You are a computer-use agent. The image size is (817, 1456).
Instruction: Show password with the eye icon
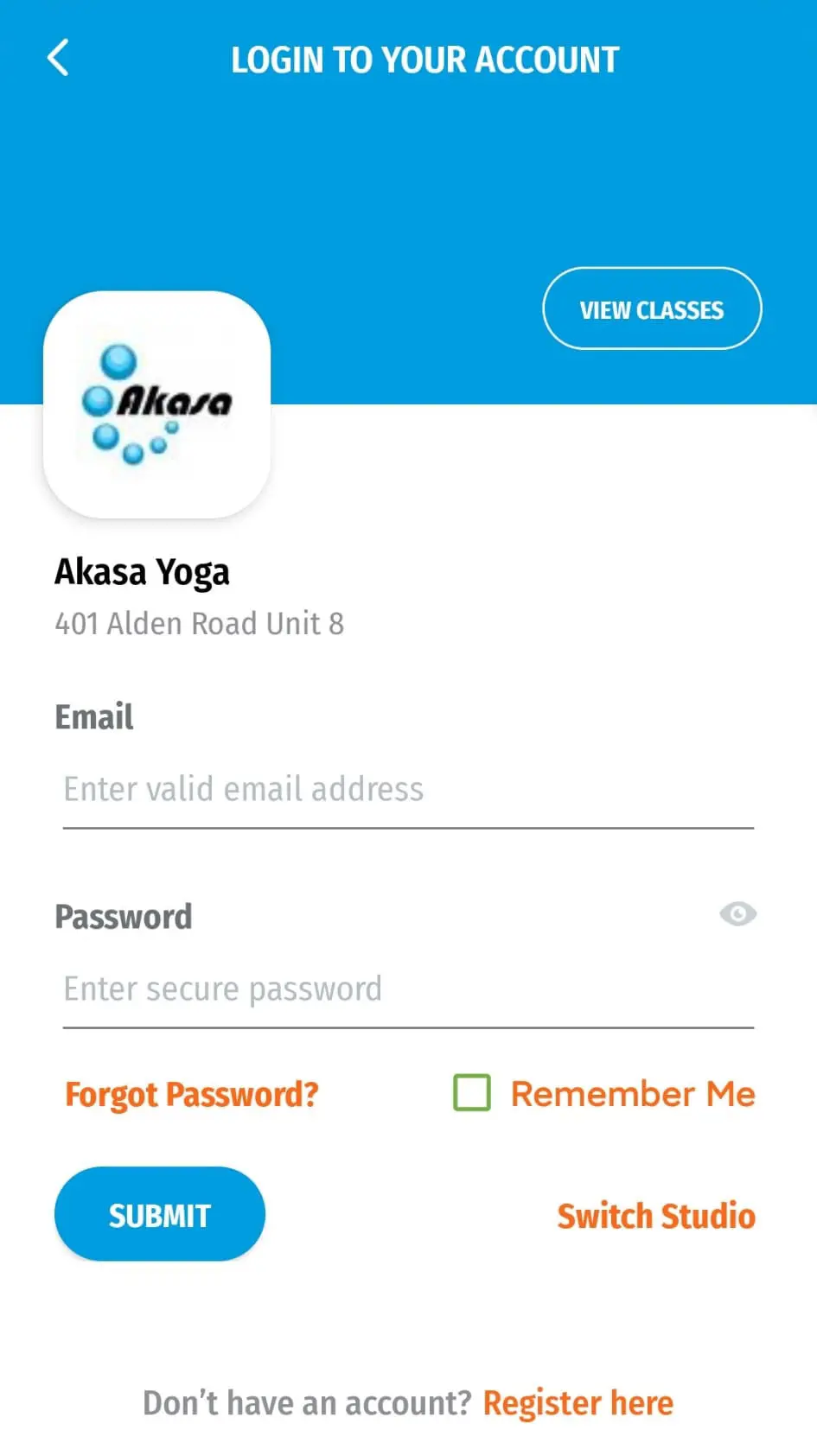737,914
